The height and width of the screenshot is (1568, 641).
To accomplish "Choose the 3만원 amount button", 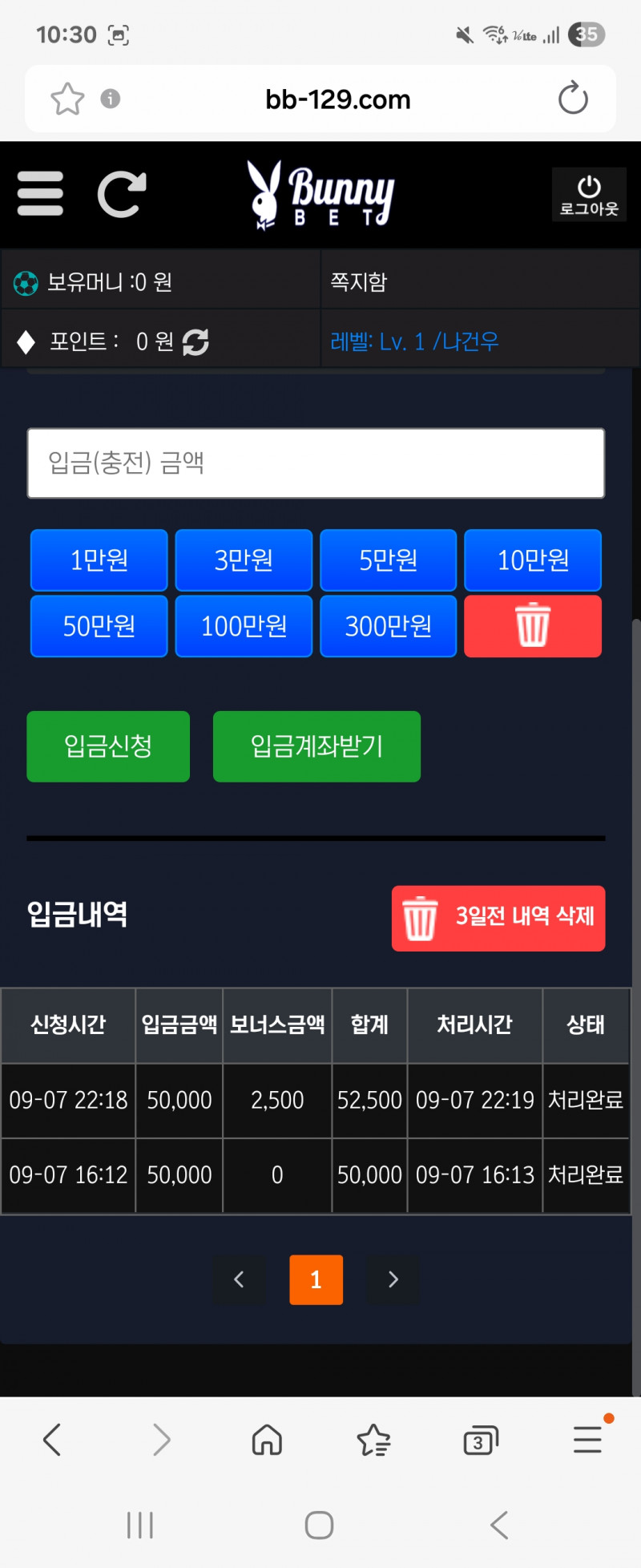I will point(244,560).
